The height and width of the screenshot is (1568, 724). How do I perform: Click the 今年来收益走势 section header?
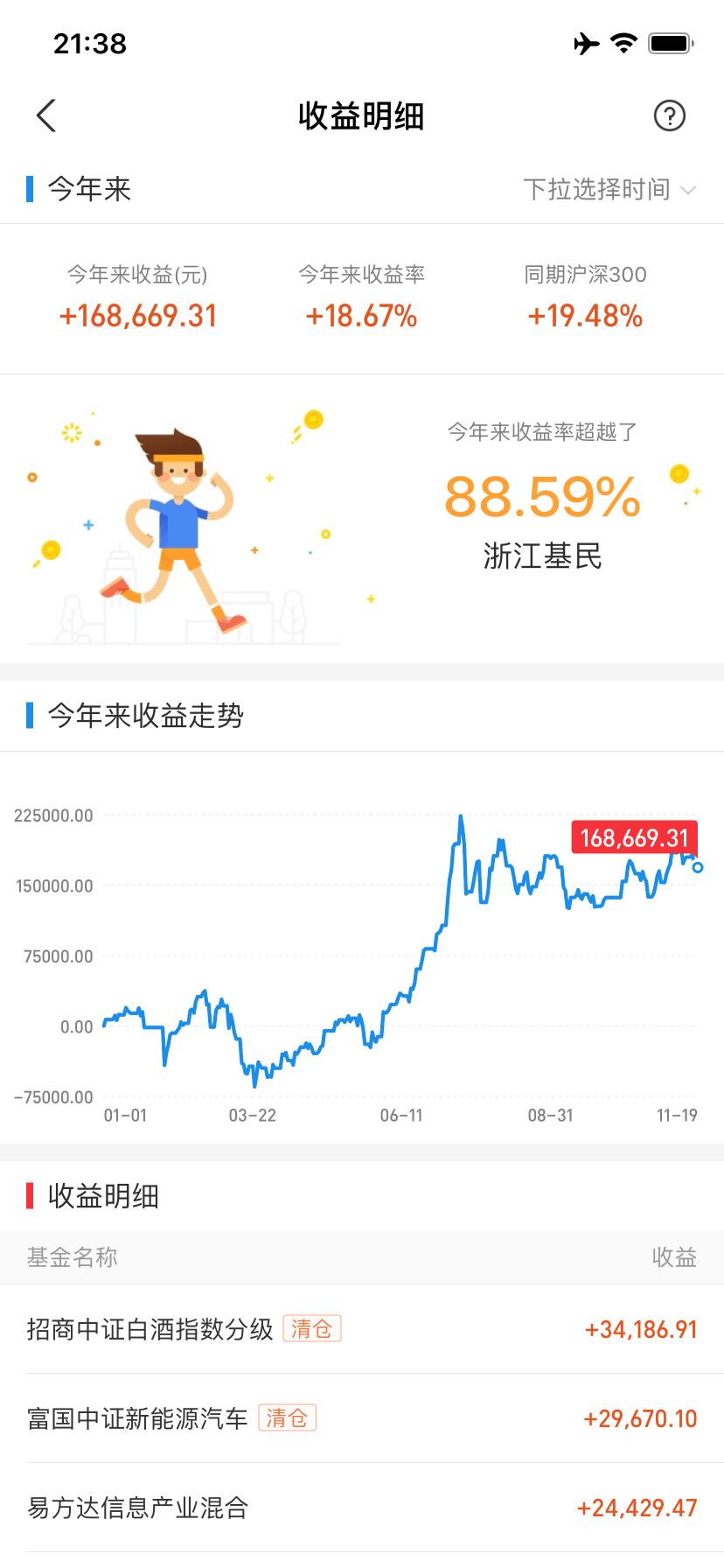point(147,716)
